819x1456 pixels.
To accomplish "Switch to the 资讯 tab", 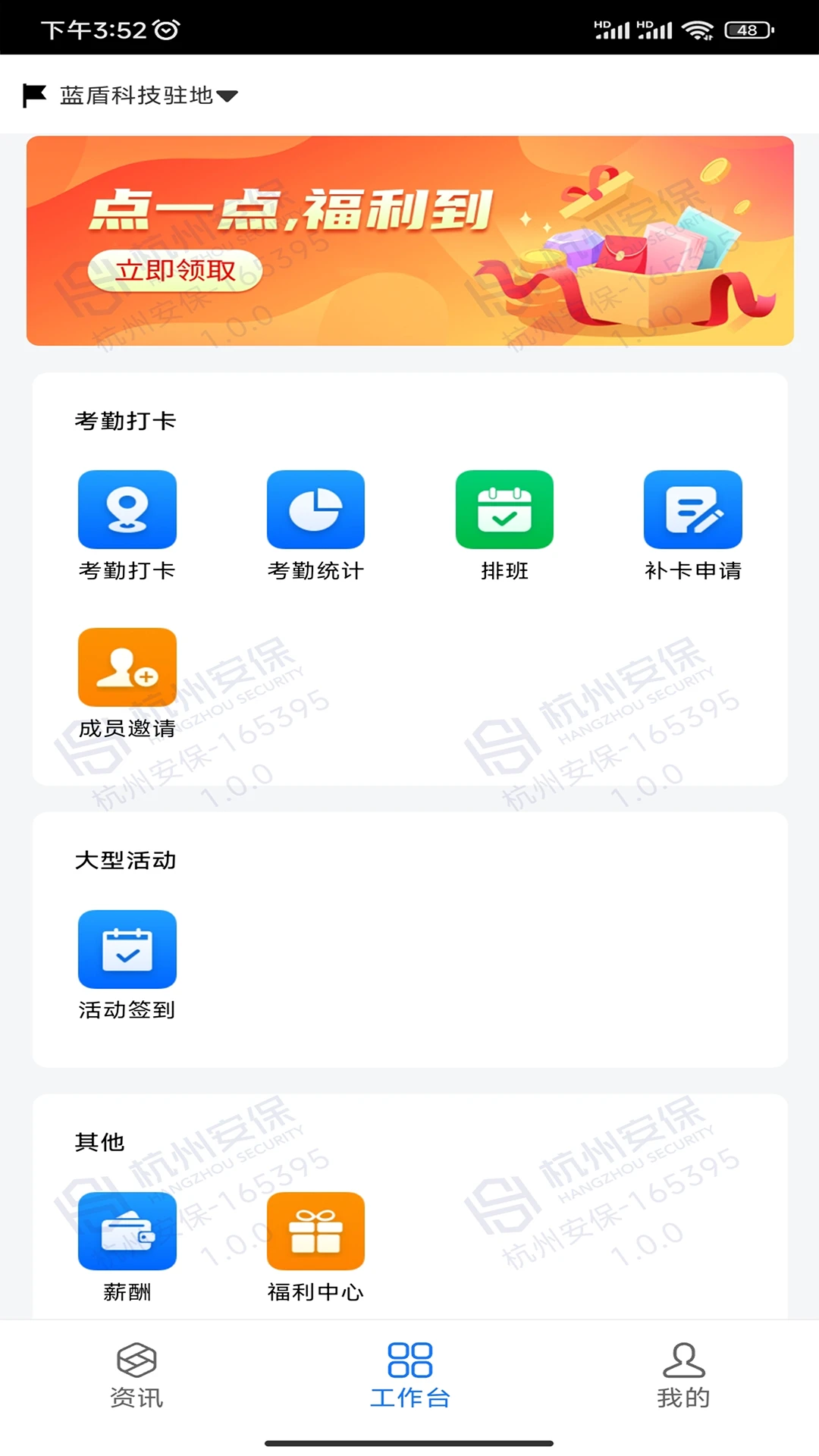I will [136, 1376].
